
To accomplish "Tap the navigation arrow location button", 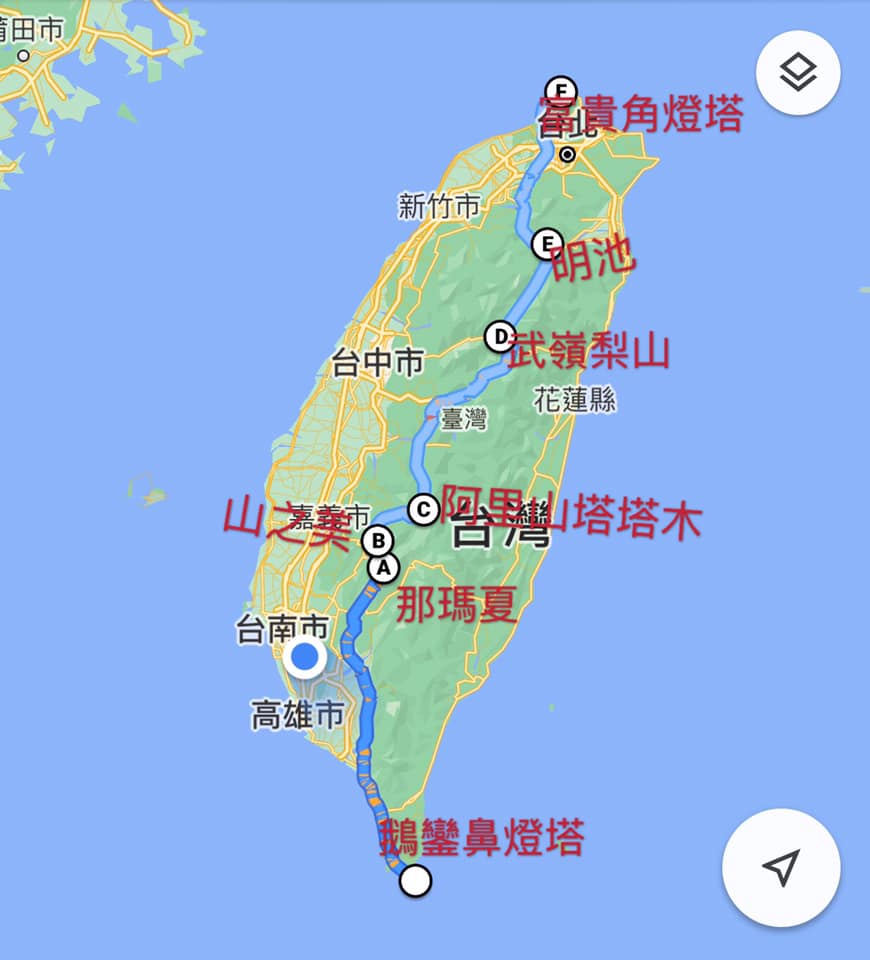I will 781,868.
